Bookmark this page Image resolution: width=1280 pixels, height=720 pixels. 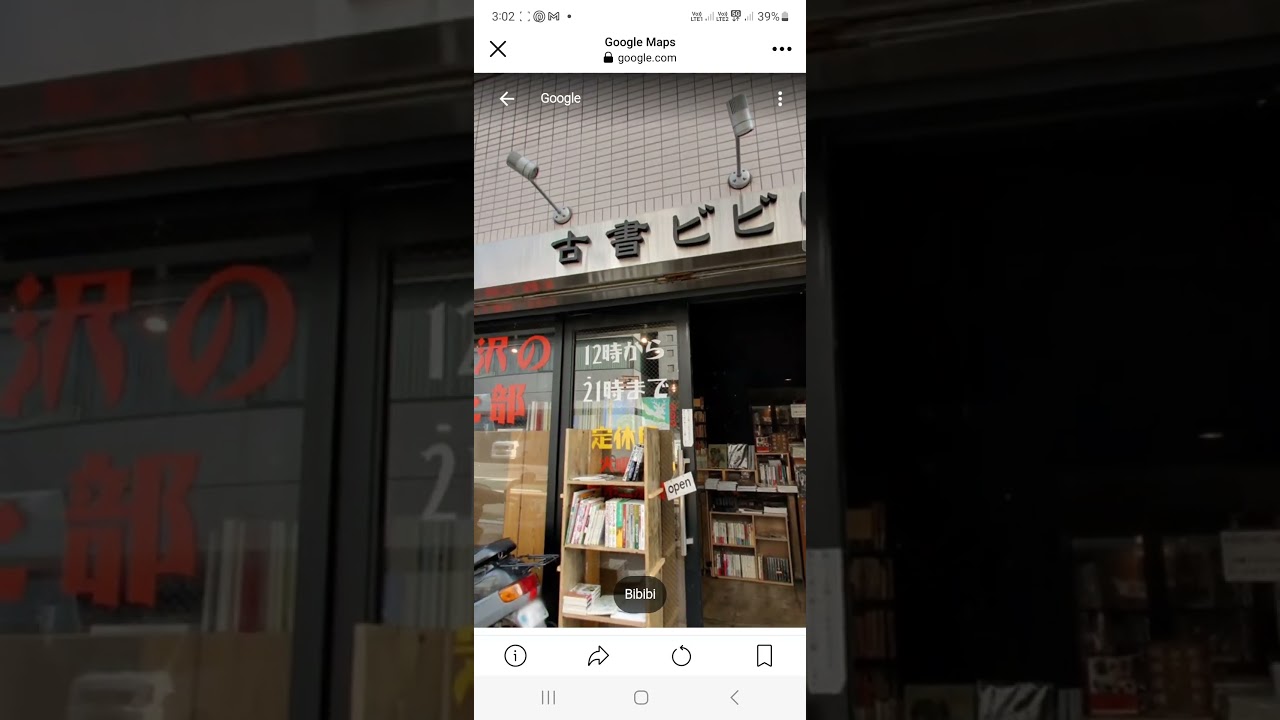tap(764, 656)
